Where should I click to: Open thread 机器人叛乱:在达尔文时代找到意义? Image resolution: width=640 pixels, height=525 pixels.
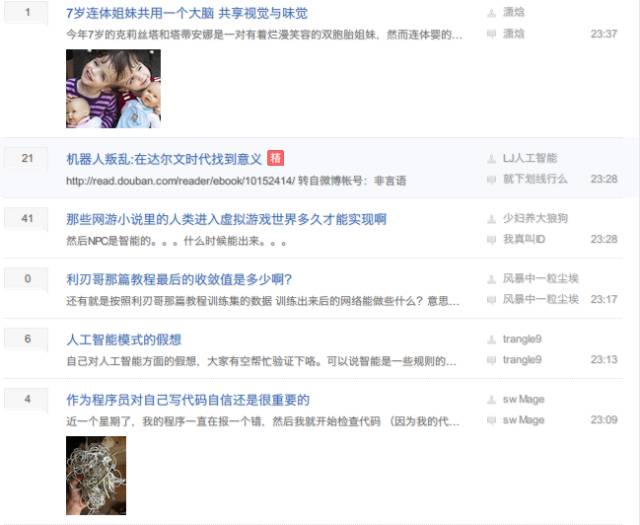(x=164, y=158)
